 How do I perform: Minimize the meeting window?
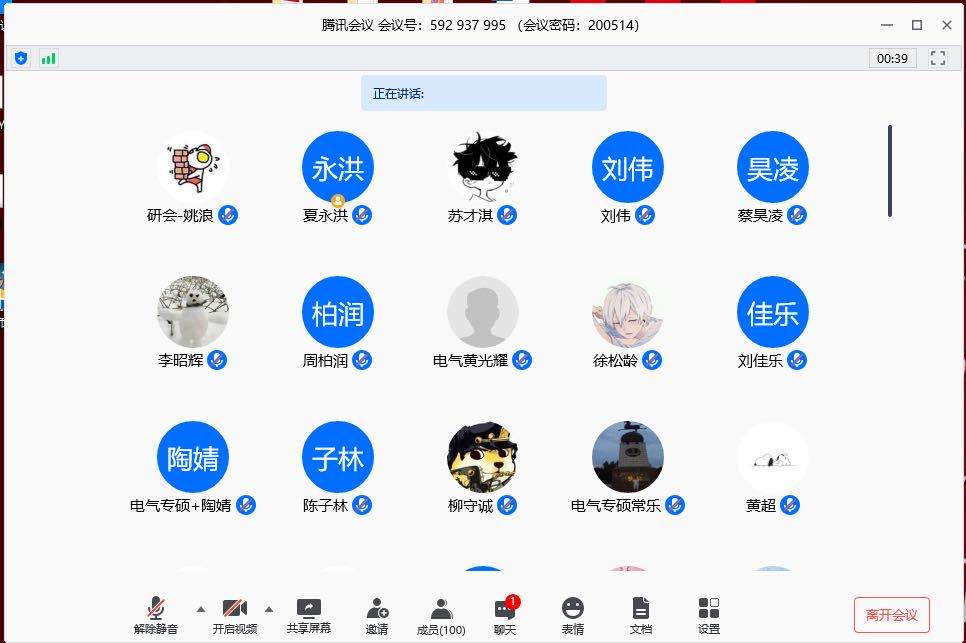(x=886, y=25)
